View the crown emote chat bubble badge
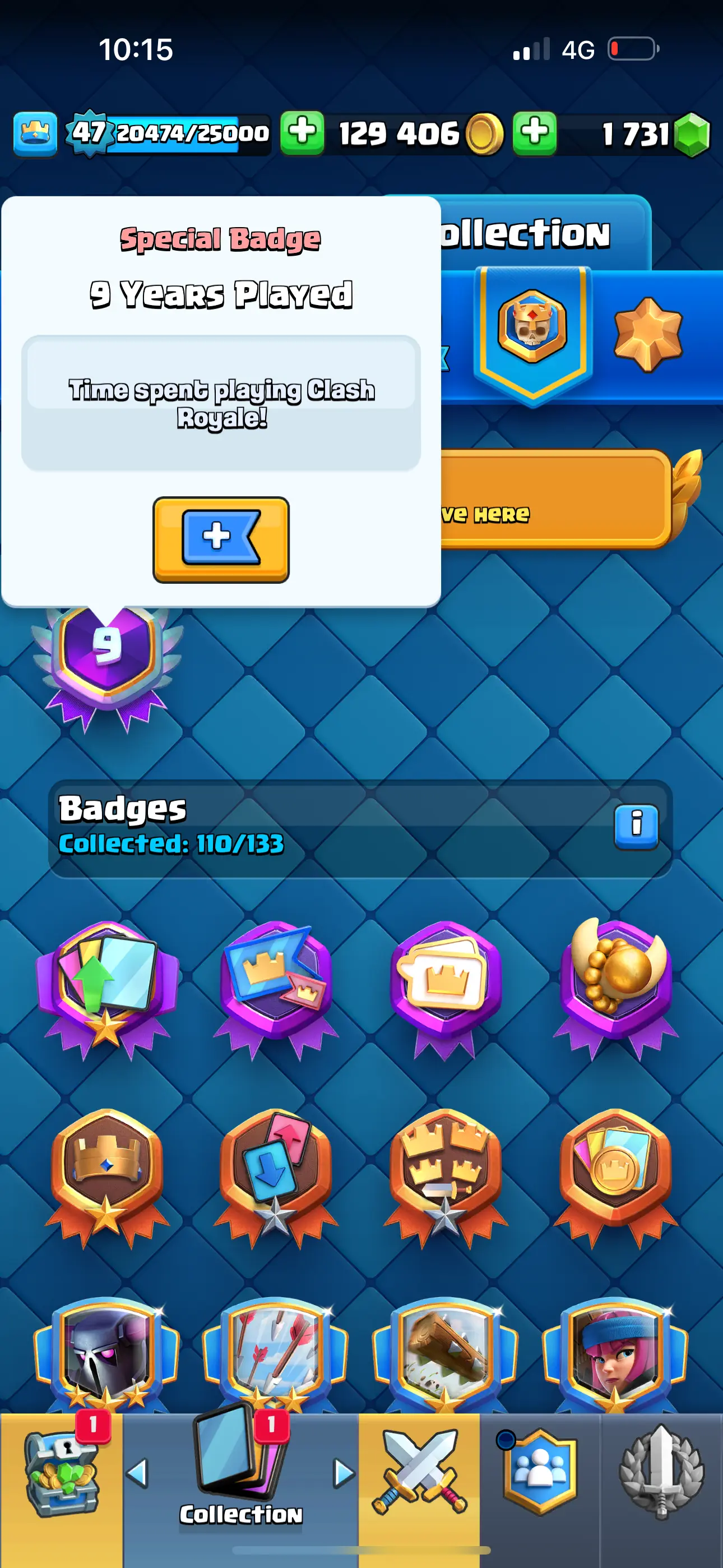This screenshot has width=723, height=1568. (x=444, y=986)
